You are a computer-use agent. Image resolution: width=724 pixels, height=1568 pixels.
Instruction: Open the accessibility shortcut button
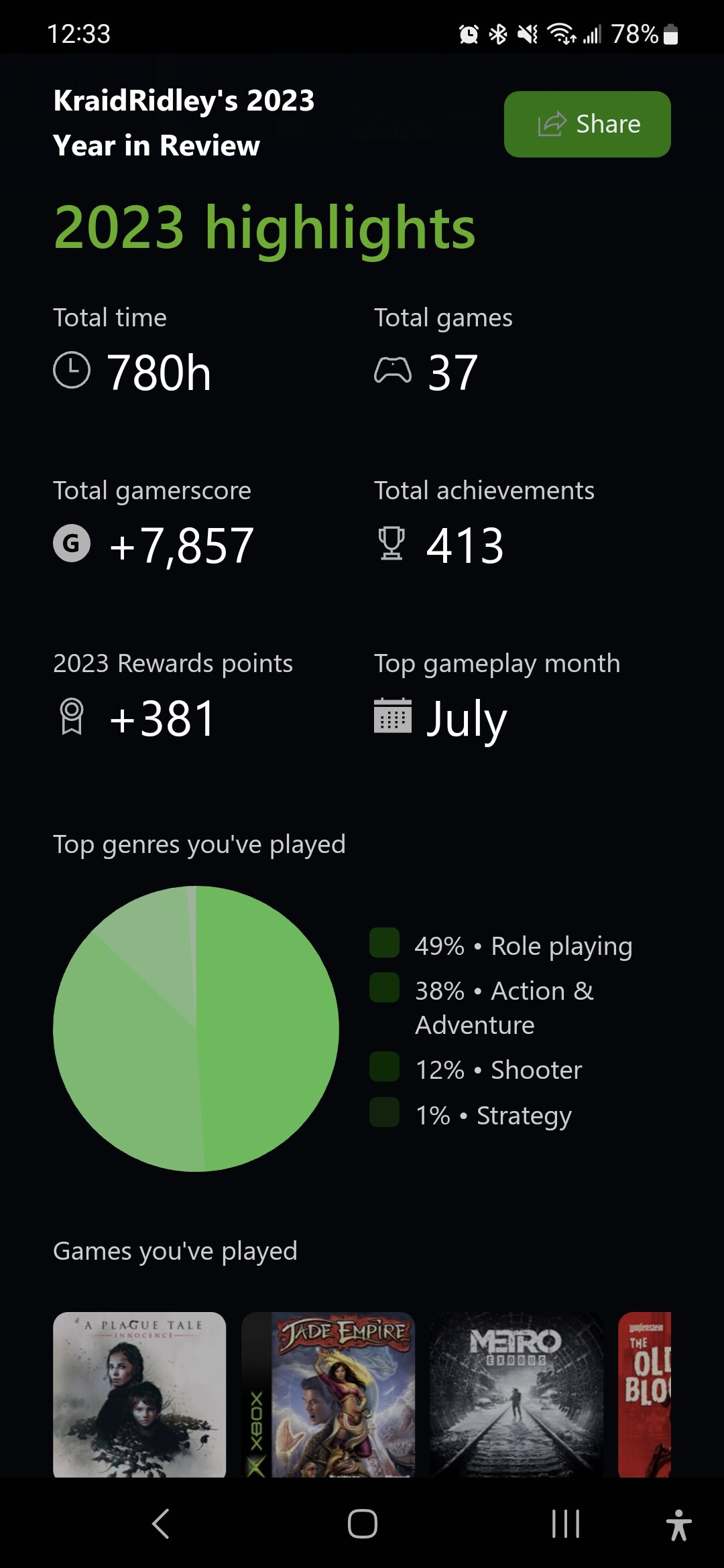click(678, 1524)
